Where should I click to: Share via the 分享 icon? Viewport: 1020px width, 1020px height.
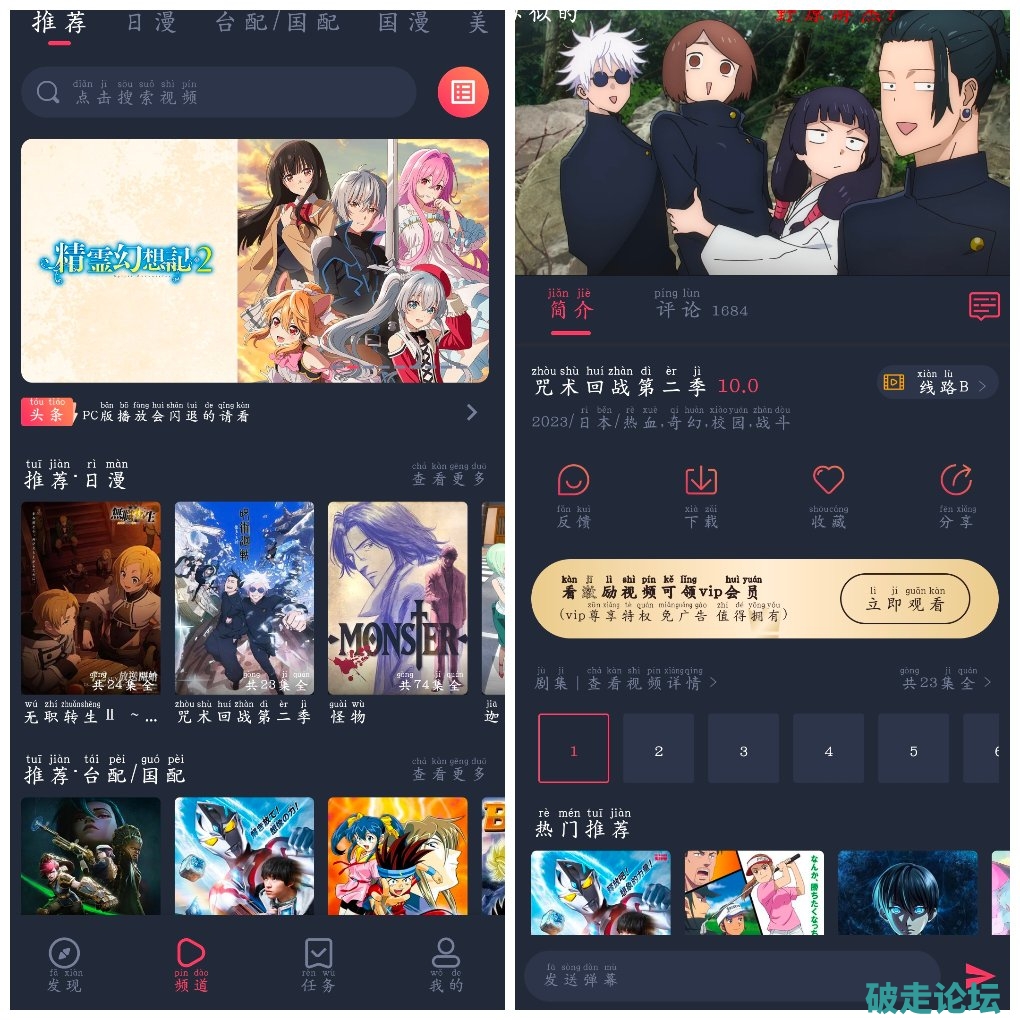tap(956, 495)
